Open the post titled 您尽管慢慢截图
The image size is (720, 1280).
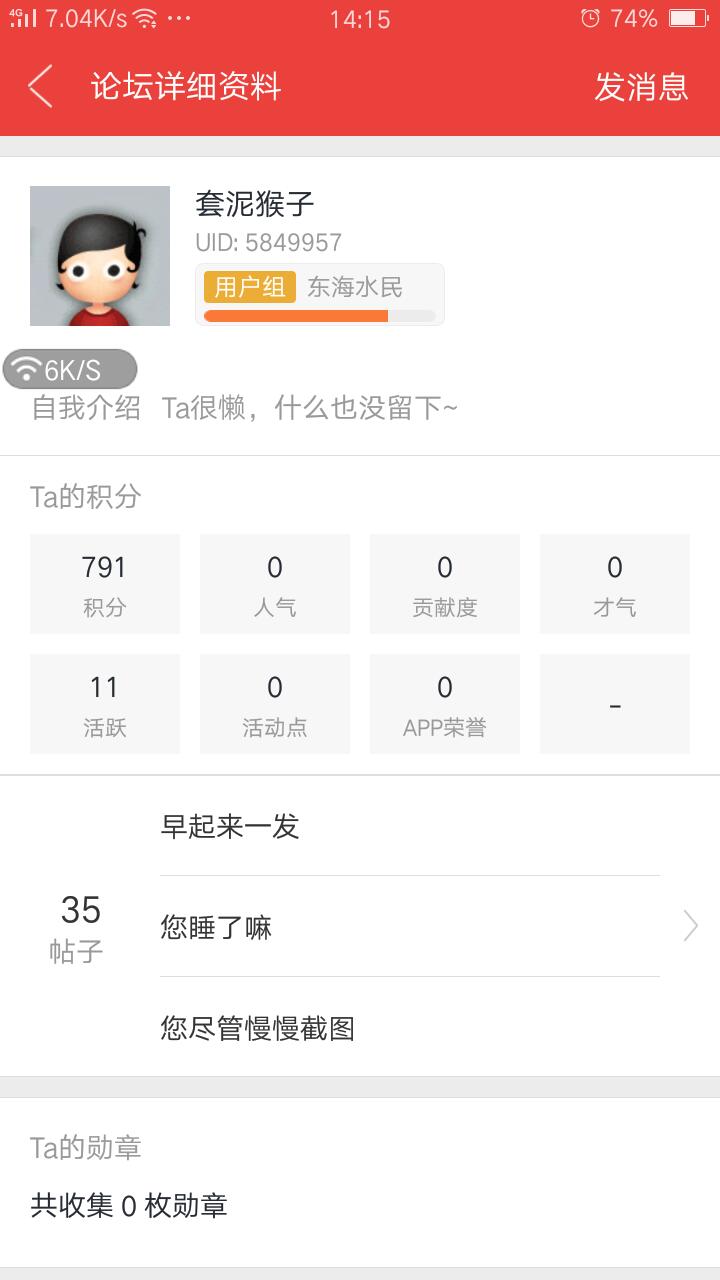tap(258, 1028)
